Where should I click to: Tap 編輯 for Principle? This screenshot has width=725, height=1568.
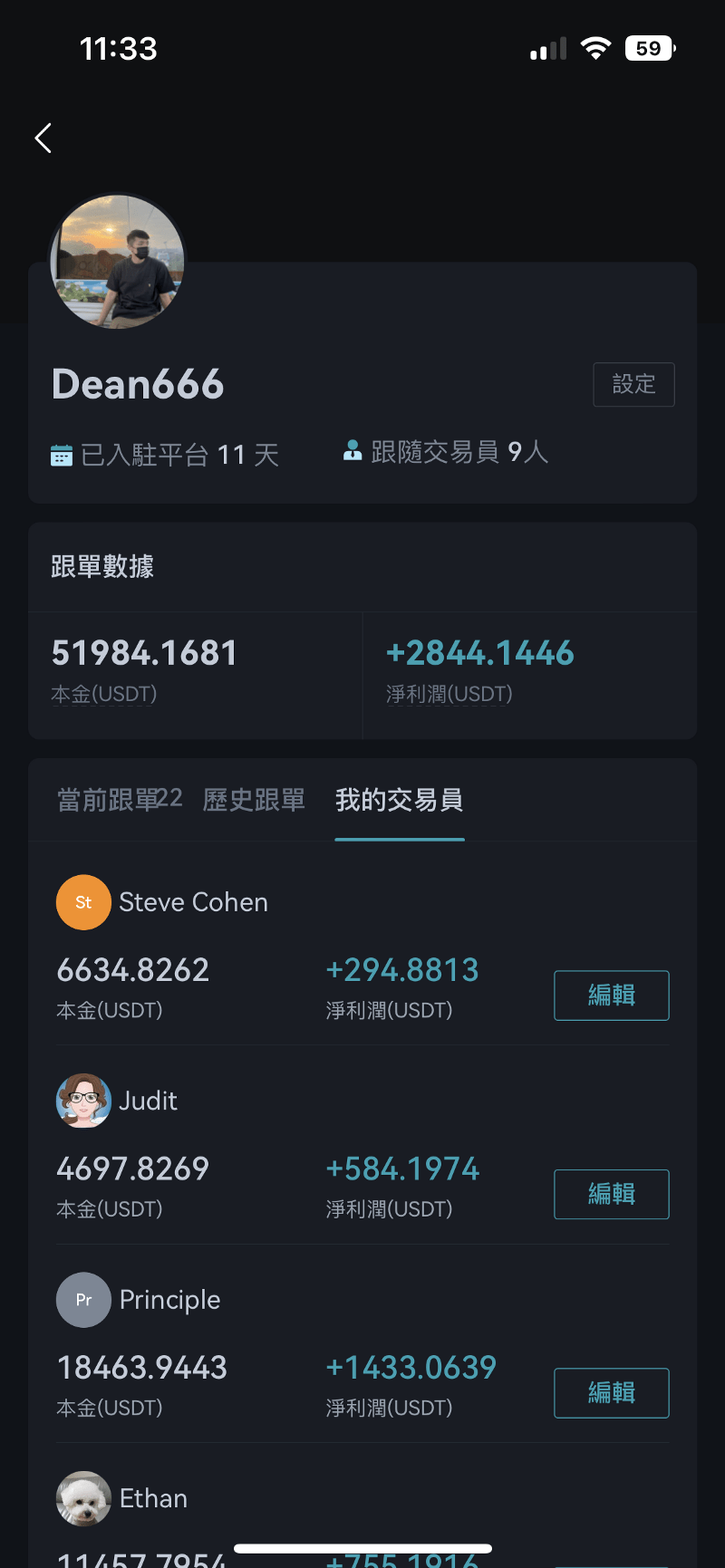click(x=611, y=1393)
